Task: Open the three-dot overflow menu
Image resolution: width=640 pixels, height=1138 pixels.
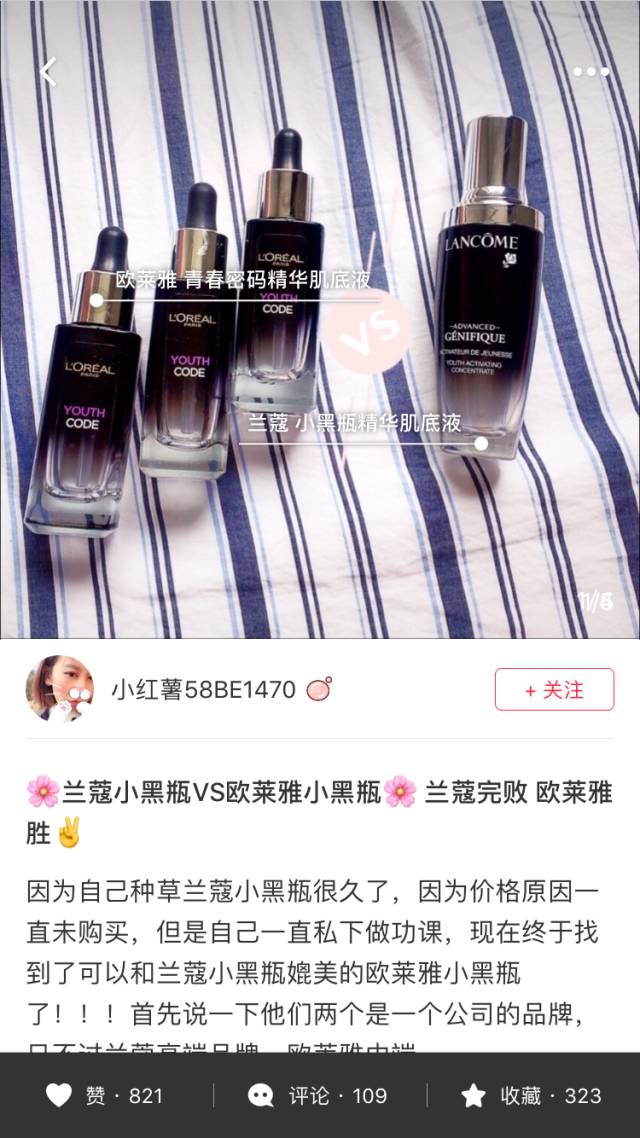Action: pyautogui.click(x=590, y=71)
